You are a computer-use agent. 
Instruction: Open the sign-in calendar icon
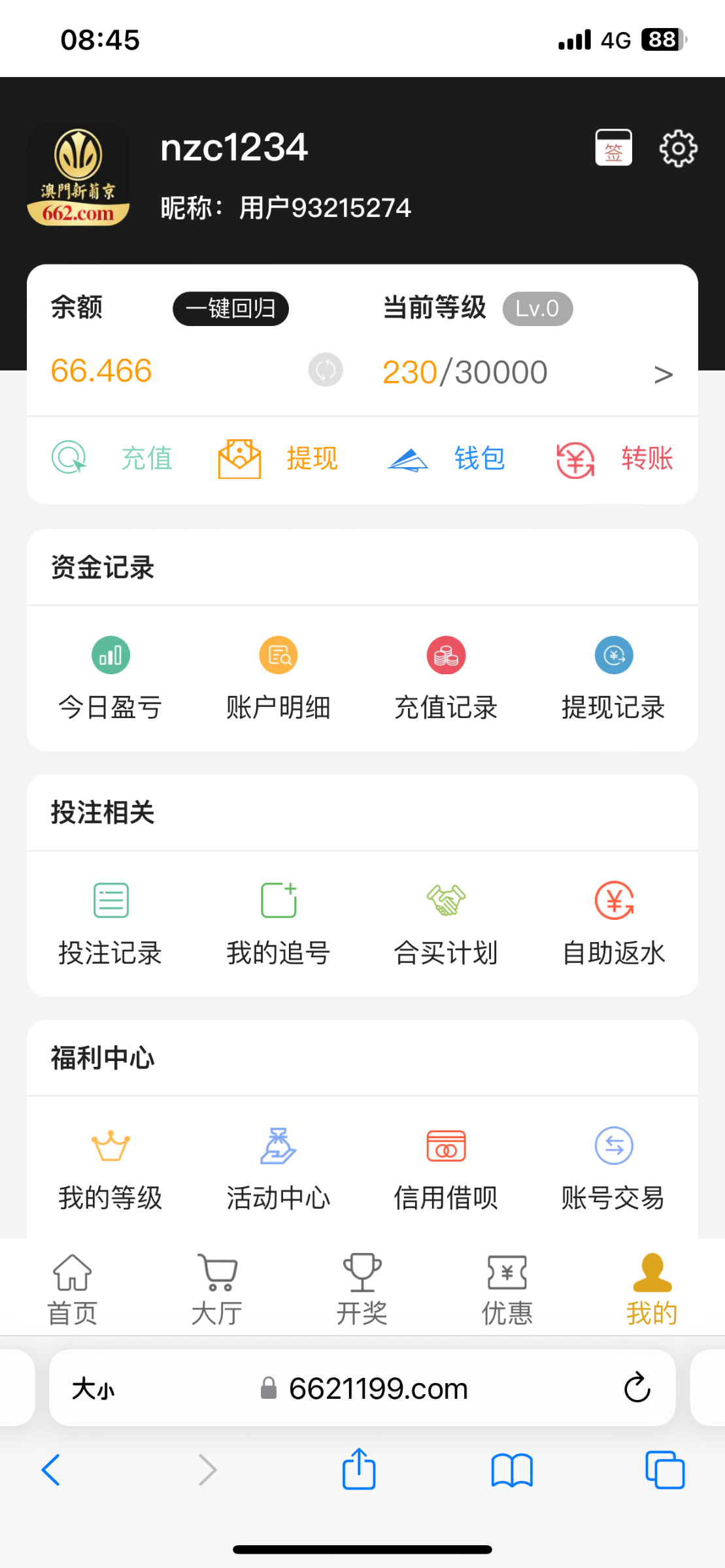(x=613, y=148)
